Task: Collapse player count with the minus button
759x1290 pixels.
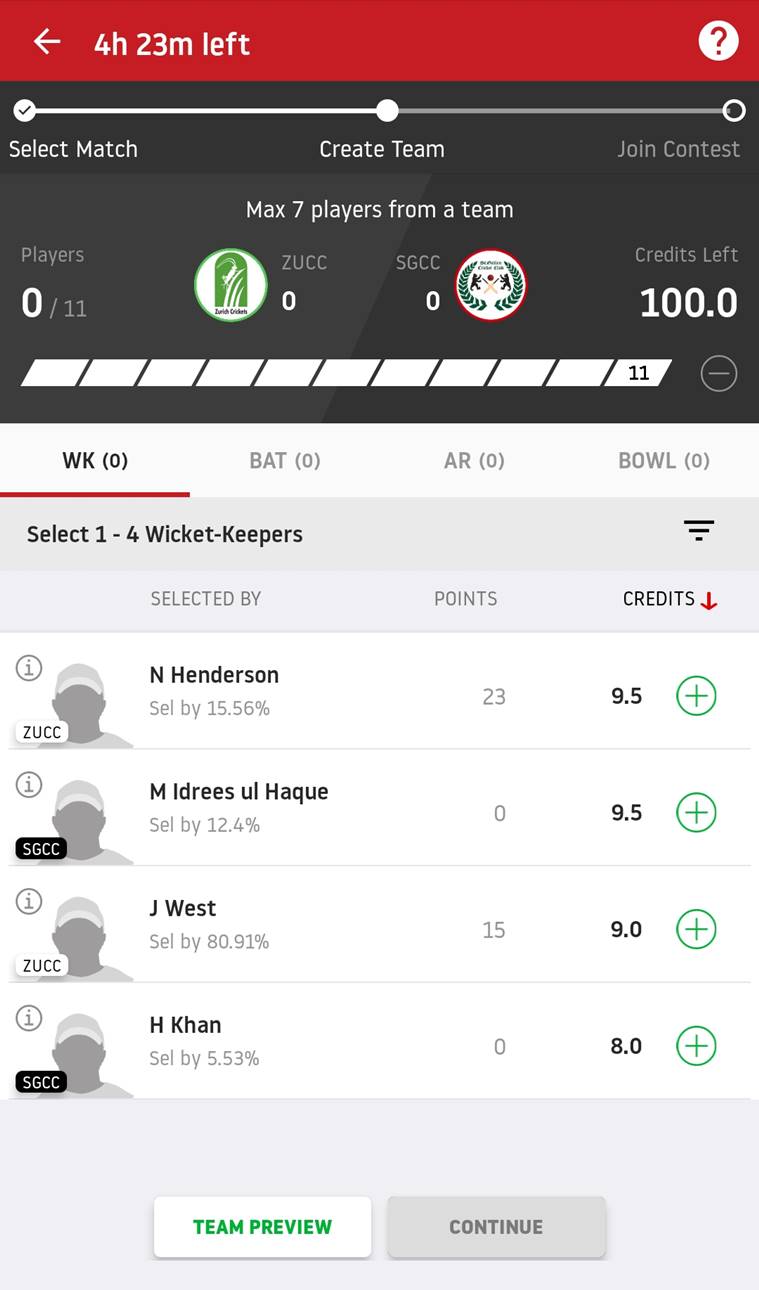Action: point(718,373)
